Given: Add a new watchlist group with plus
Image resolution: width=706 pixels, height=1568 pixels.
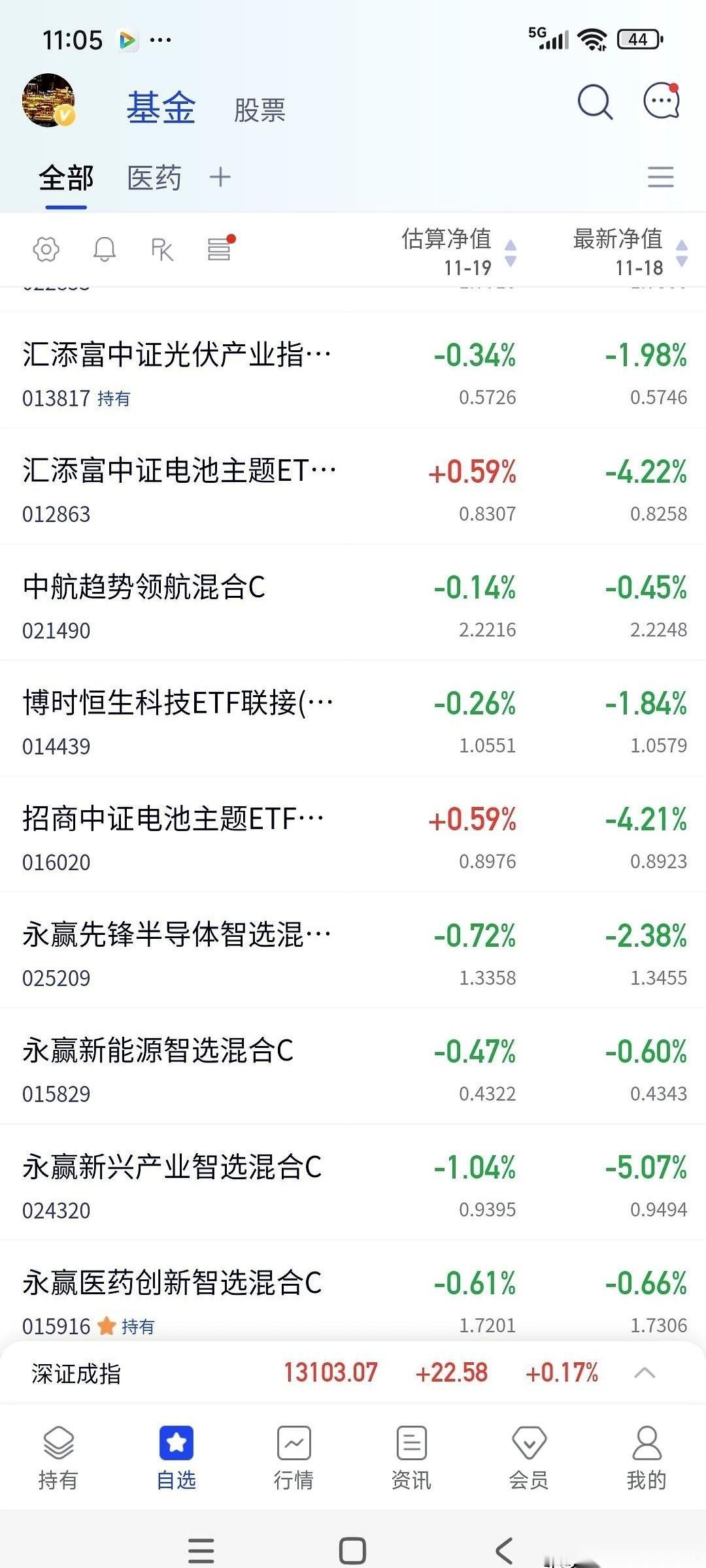Looking at the screenshot, I should pyautogui.click(x=220, y=177).
